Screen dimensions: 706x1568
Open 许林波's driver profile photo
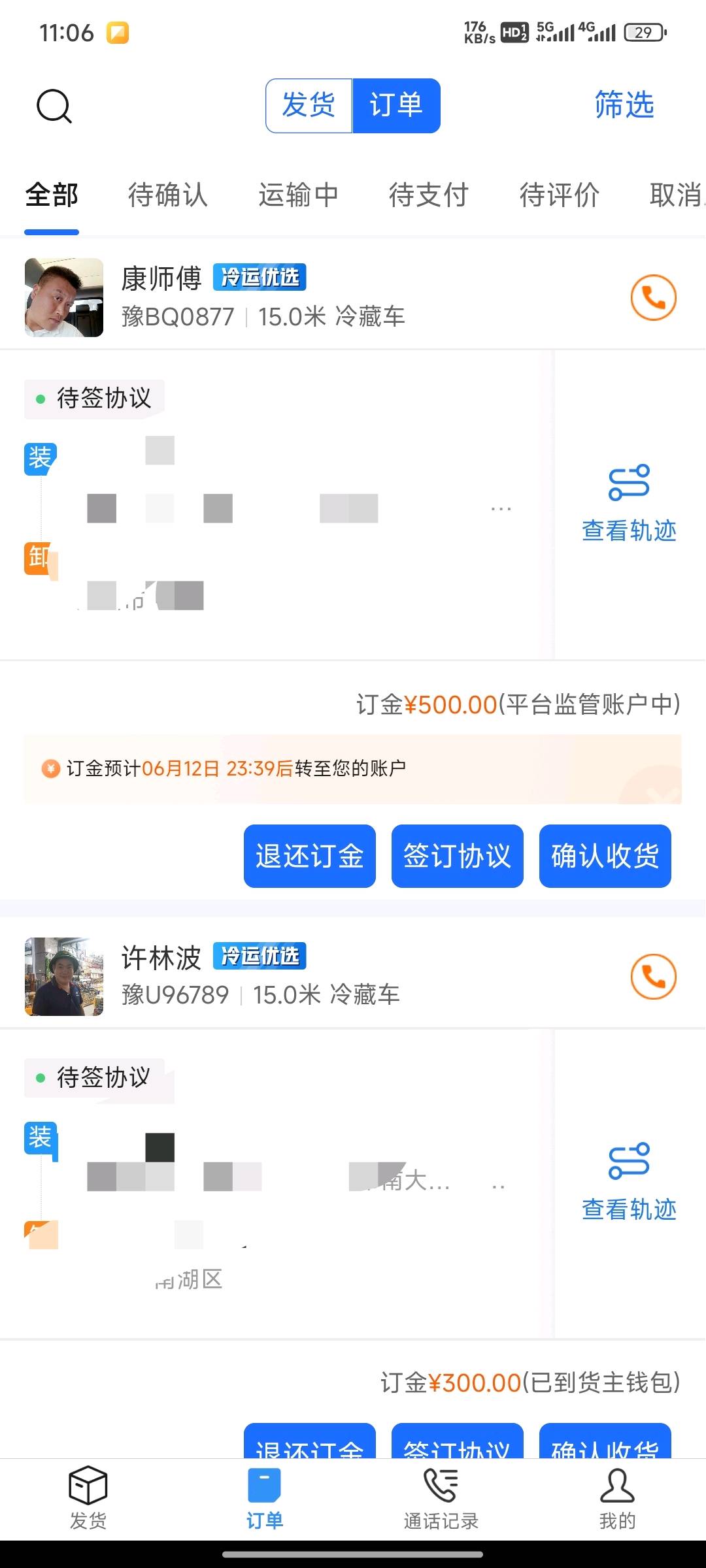click(64, 977)
